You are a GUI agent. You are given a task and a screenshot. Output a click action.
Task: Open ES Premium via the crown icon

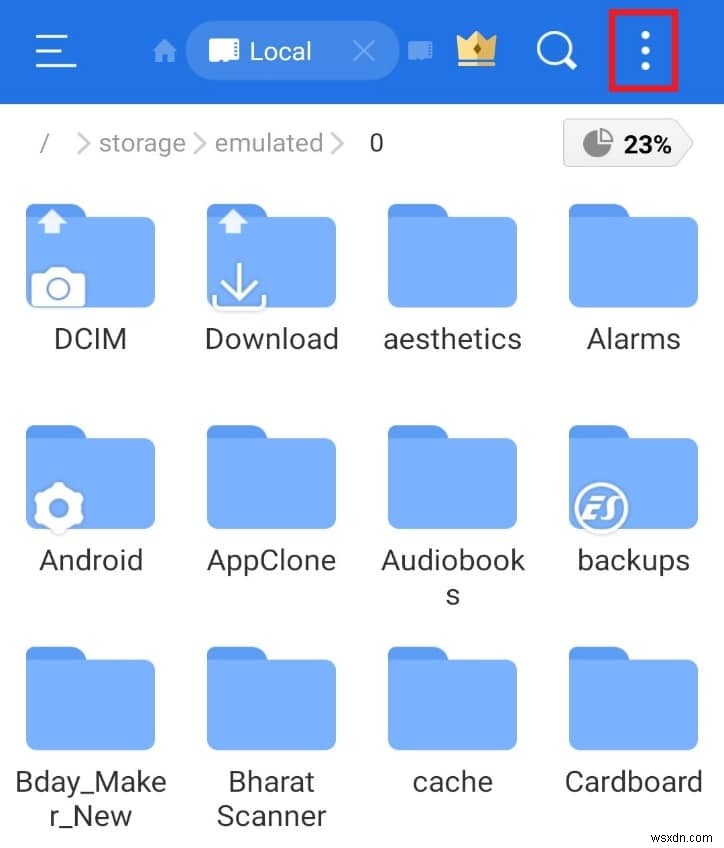[477, 50]
